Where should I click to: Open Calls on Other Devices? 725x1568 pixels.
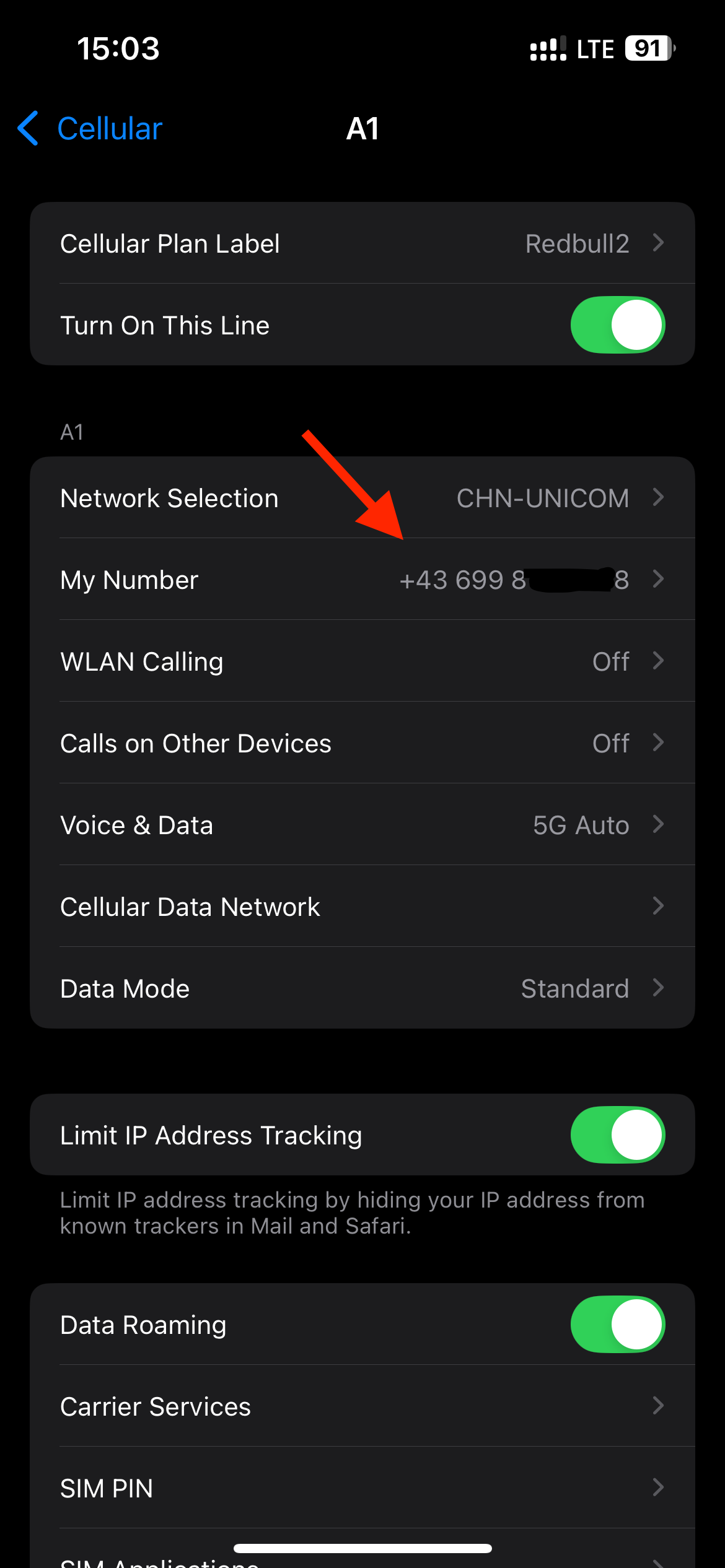[362, 743]
